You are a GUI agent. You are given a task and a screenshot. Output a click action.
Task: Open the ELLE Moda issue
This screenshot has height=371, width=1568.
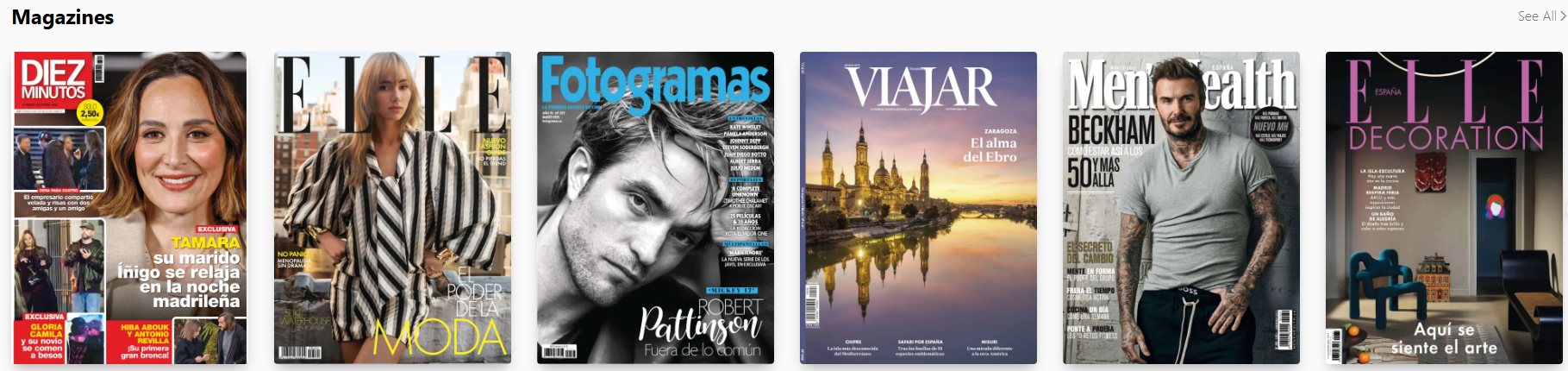click(392, 207)
